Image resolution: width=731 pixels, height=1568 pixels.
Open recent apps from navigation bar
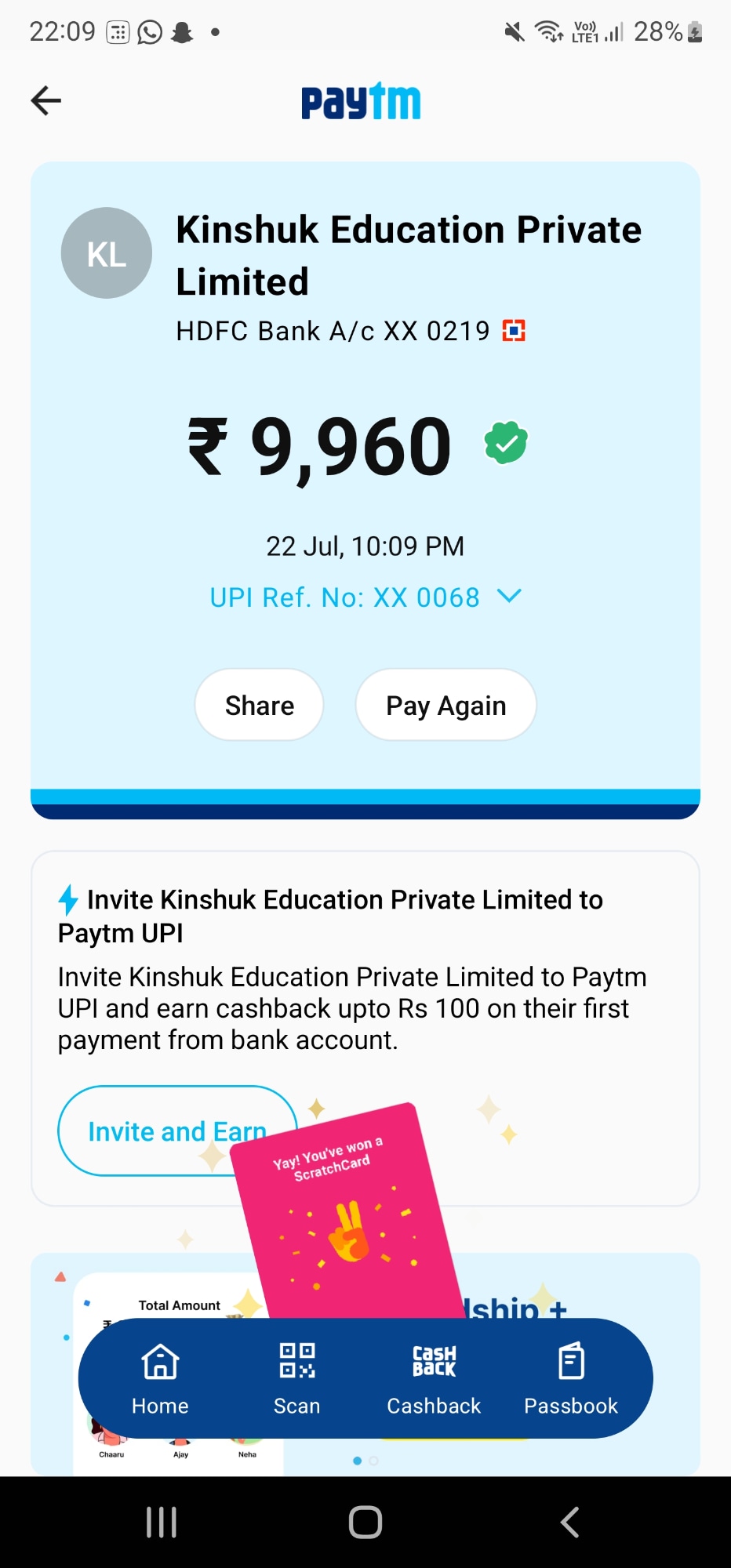162,1522
